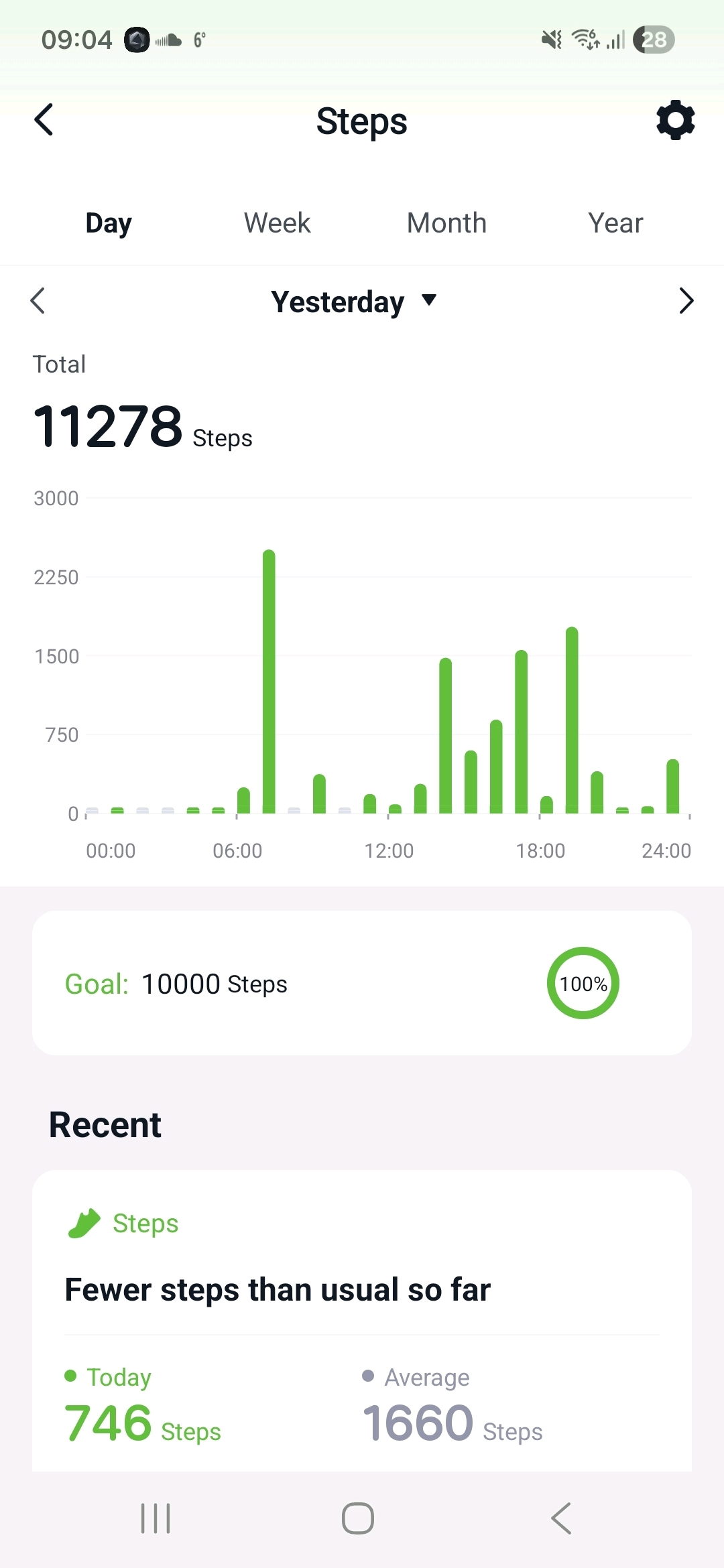Switch to the Week tab

pos(277,223)
